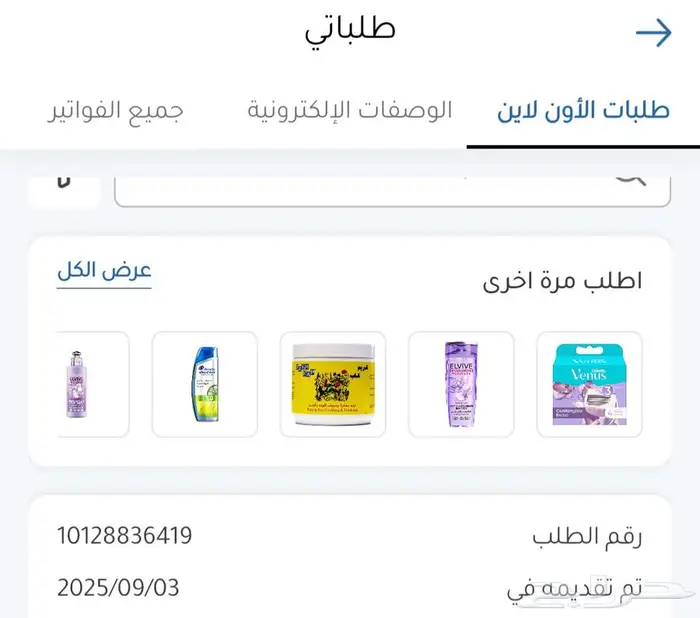Switch to طلبات الأون لاين tab
The image size is (700, 618).
click(x=583, y=110)
